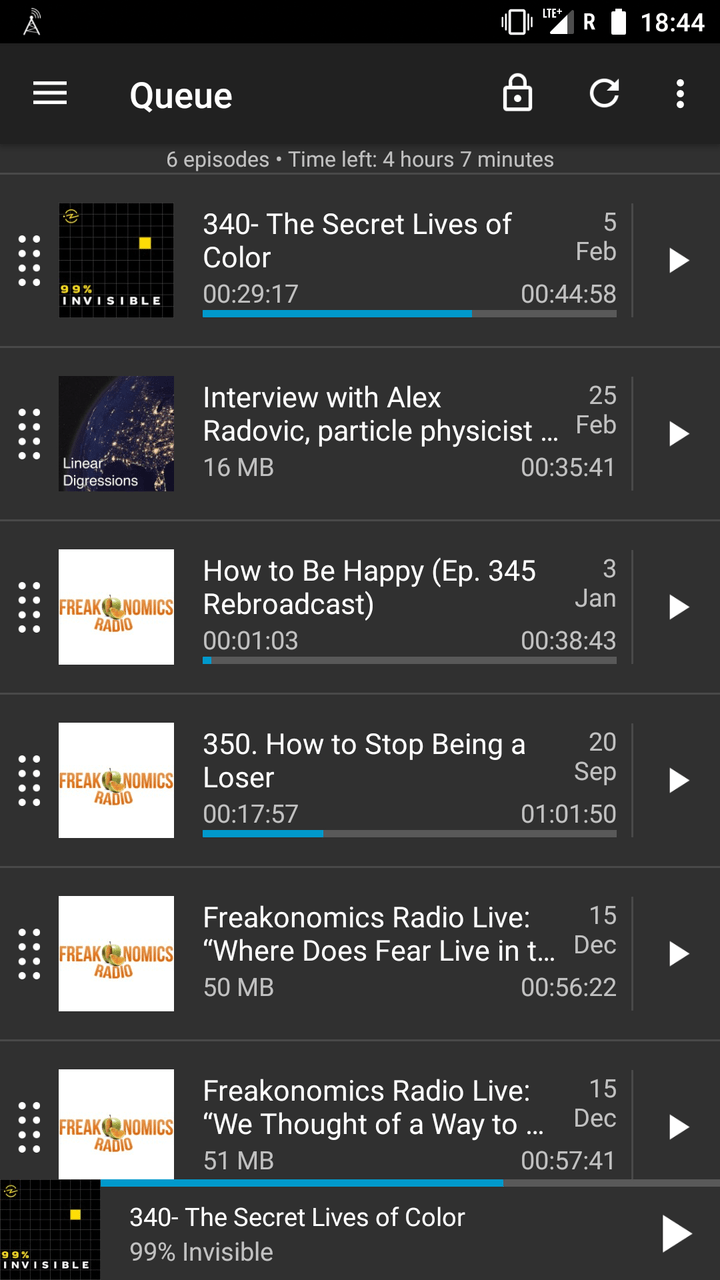Refresh the podcast feeds
720x1280 pixels.
pos(604,94)
